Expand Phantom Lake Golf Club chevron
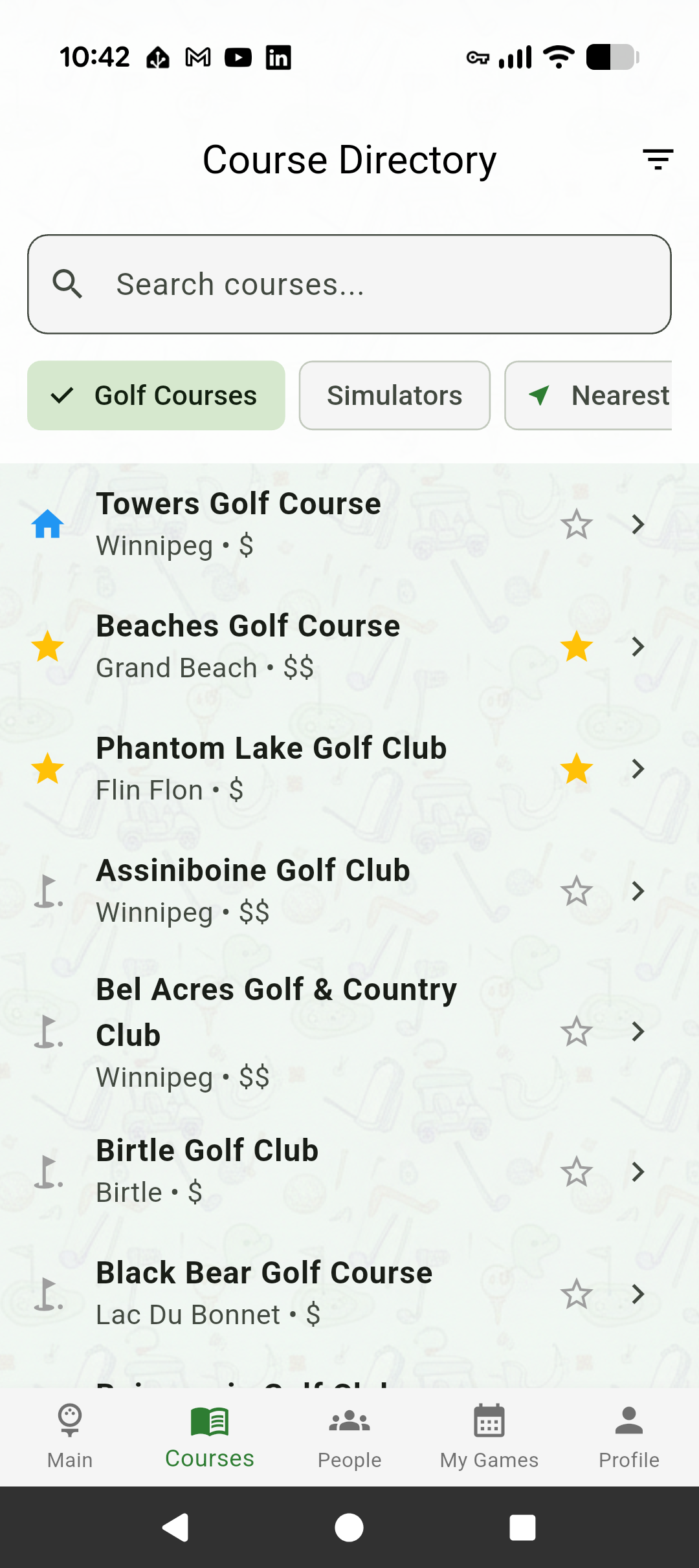 coord(638,769)
